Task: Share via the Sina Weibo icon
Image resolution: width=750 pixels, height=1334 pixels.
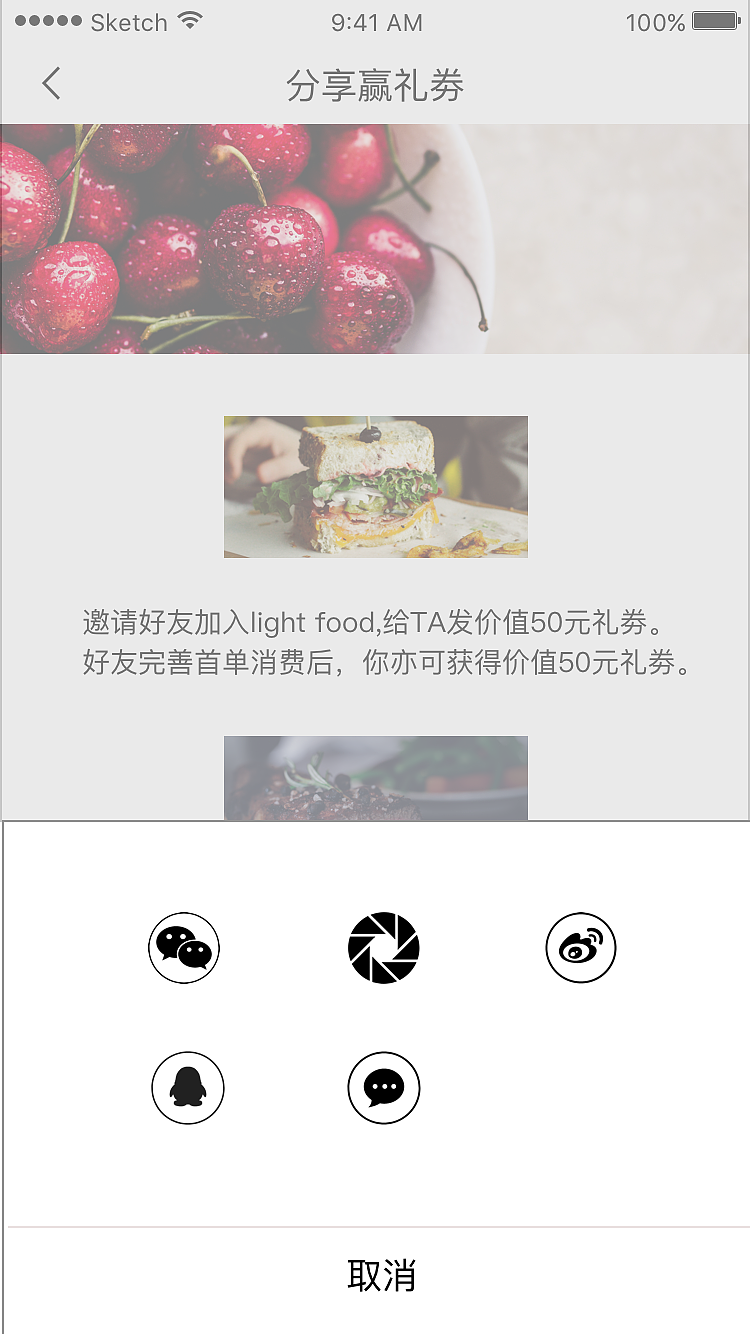Action: pos(581,947)
